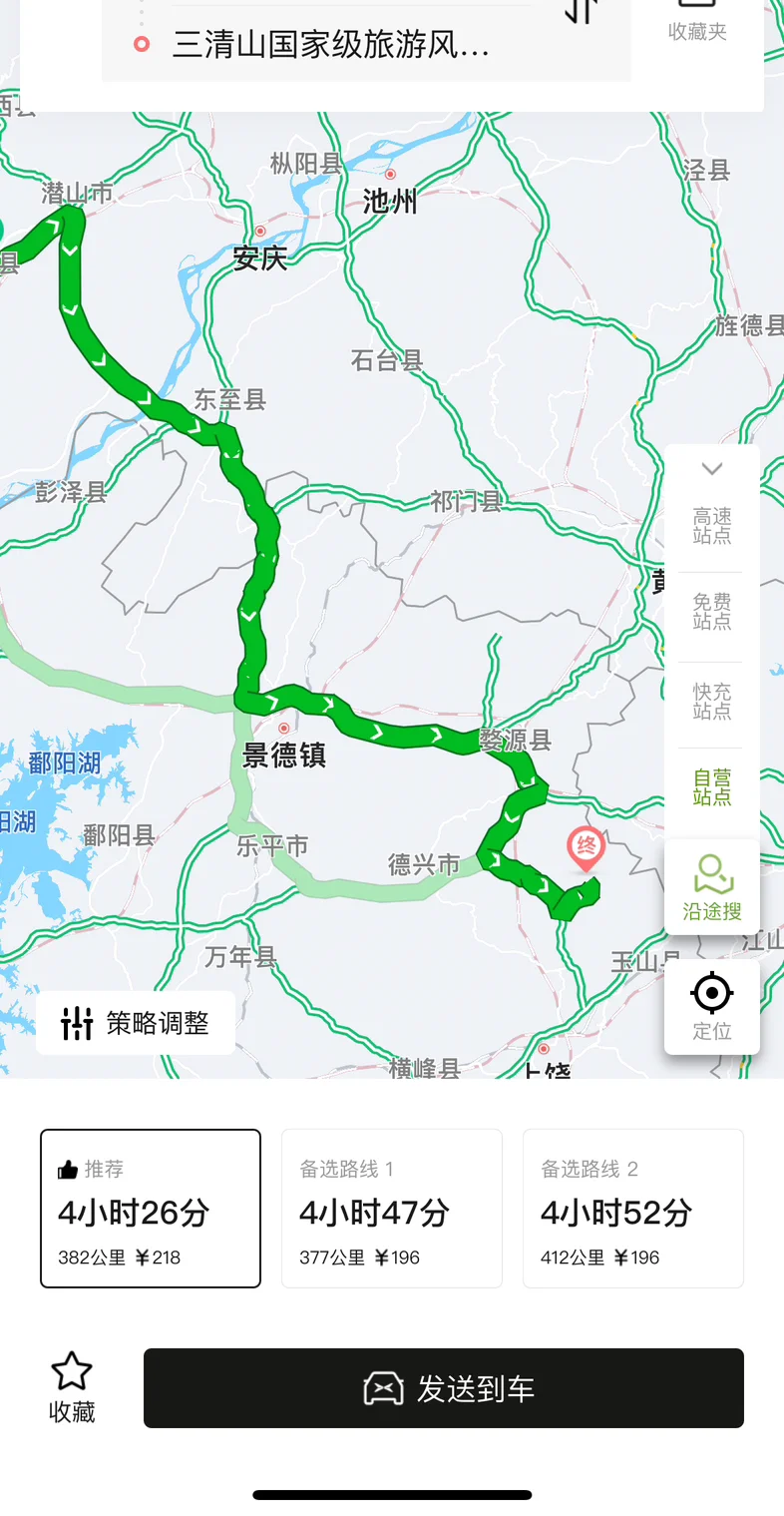The height and width of the screenshot is (1516, 784).
Task: Open 策略调整 route strategy settings
Action: [136, 1023]
